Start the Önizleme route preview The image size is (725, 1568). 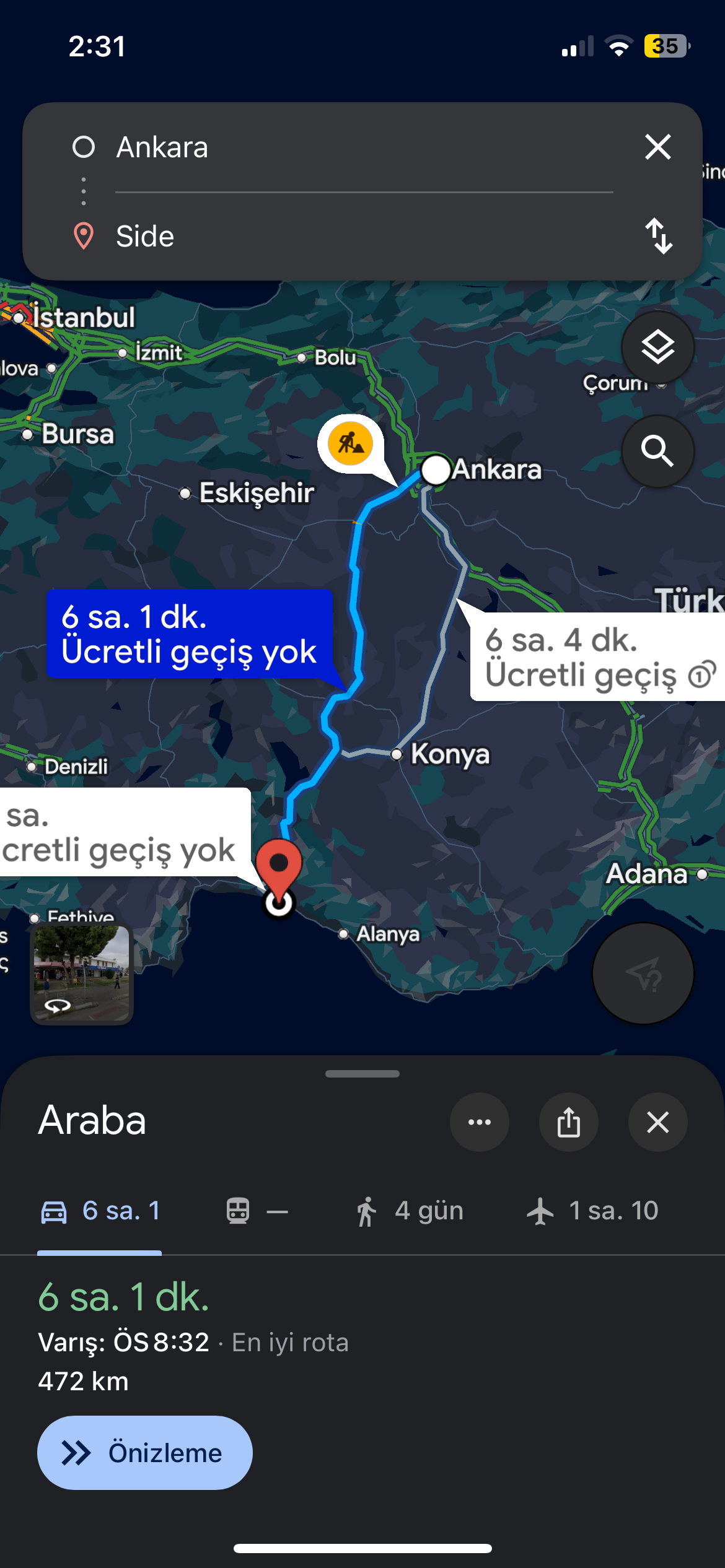144,1453
